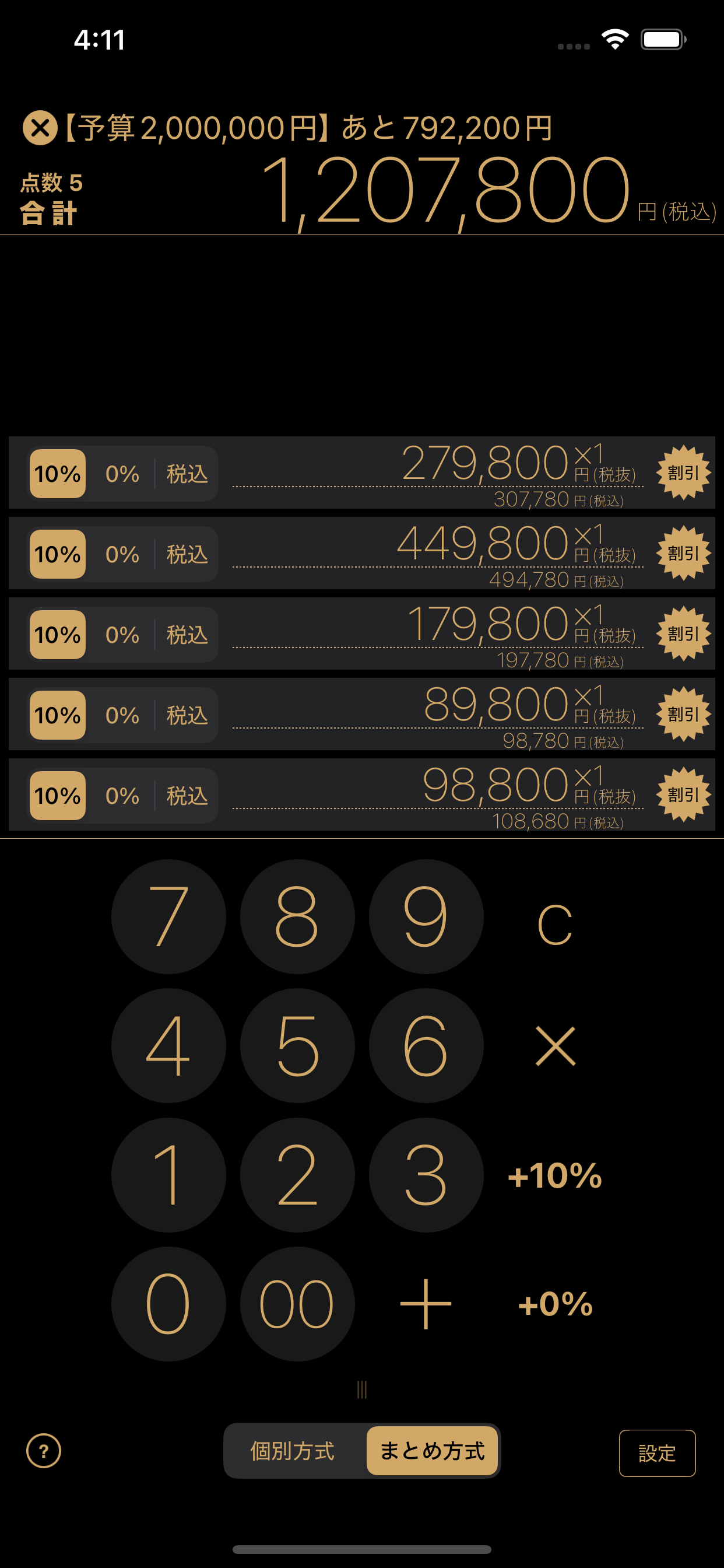Viewport: 724px width, 1568px height.
Task: Dismiss the budget banner with X
Action: 40,128
